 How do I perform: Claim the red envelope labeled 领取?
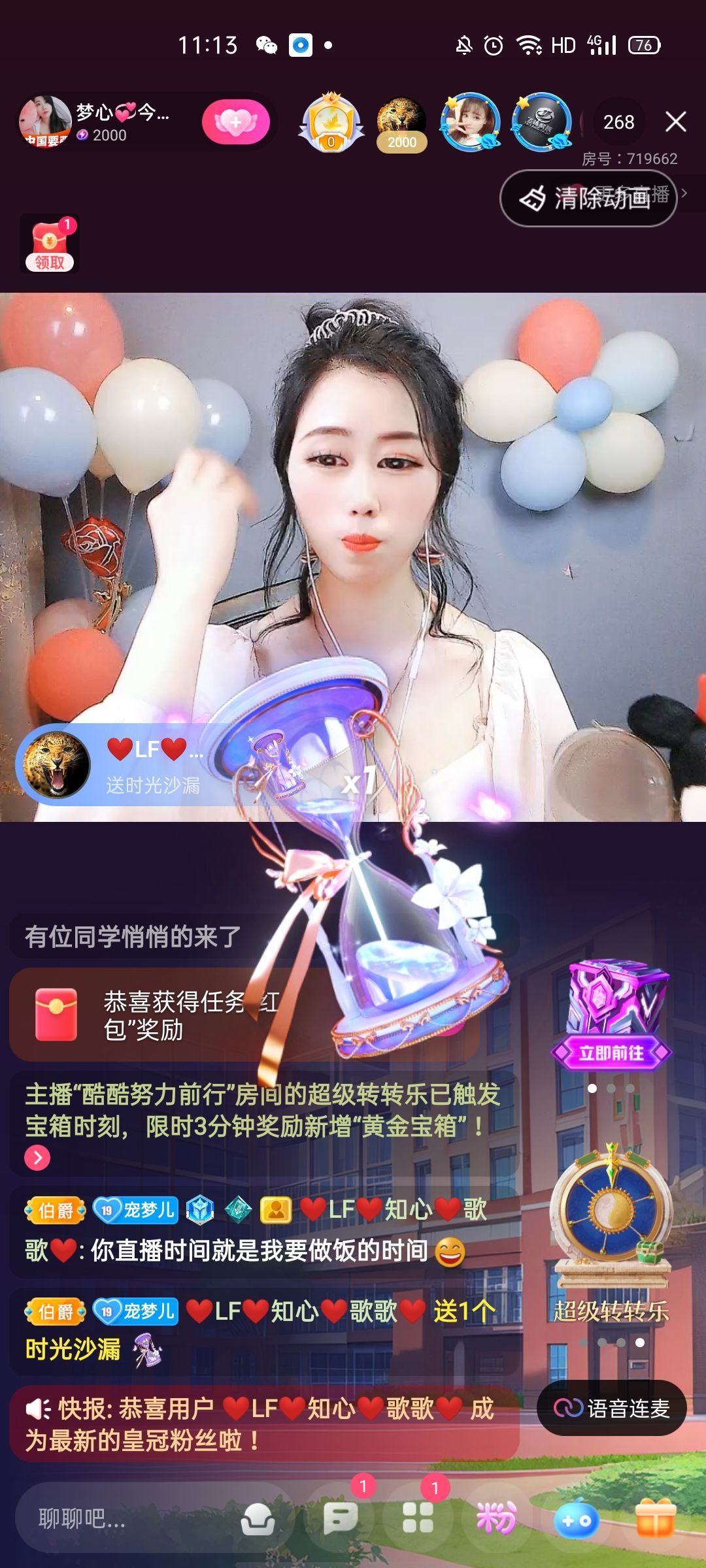pos(50,244)
